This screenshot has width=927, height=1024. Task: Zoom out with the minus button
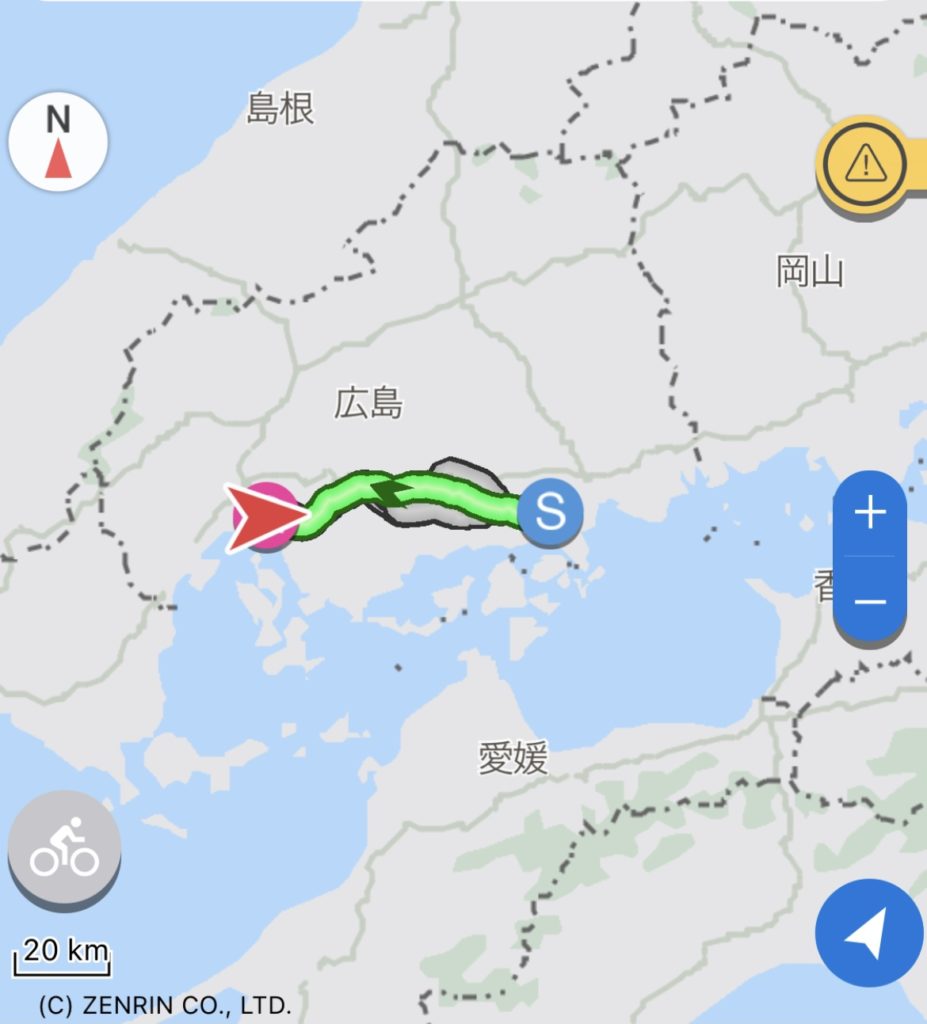pos(870,601)
